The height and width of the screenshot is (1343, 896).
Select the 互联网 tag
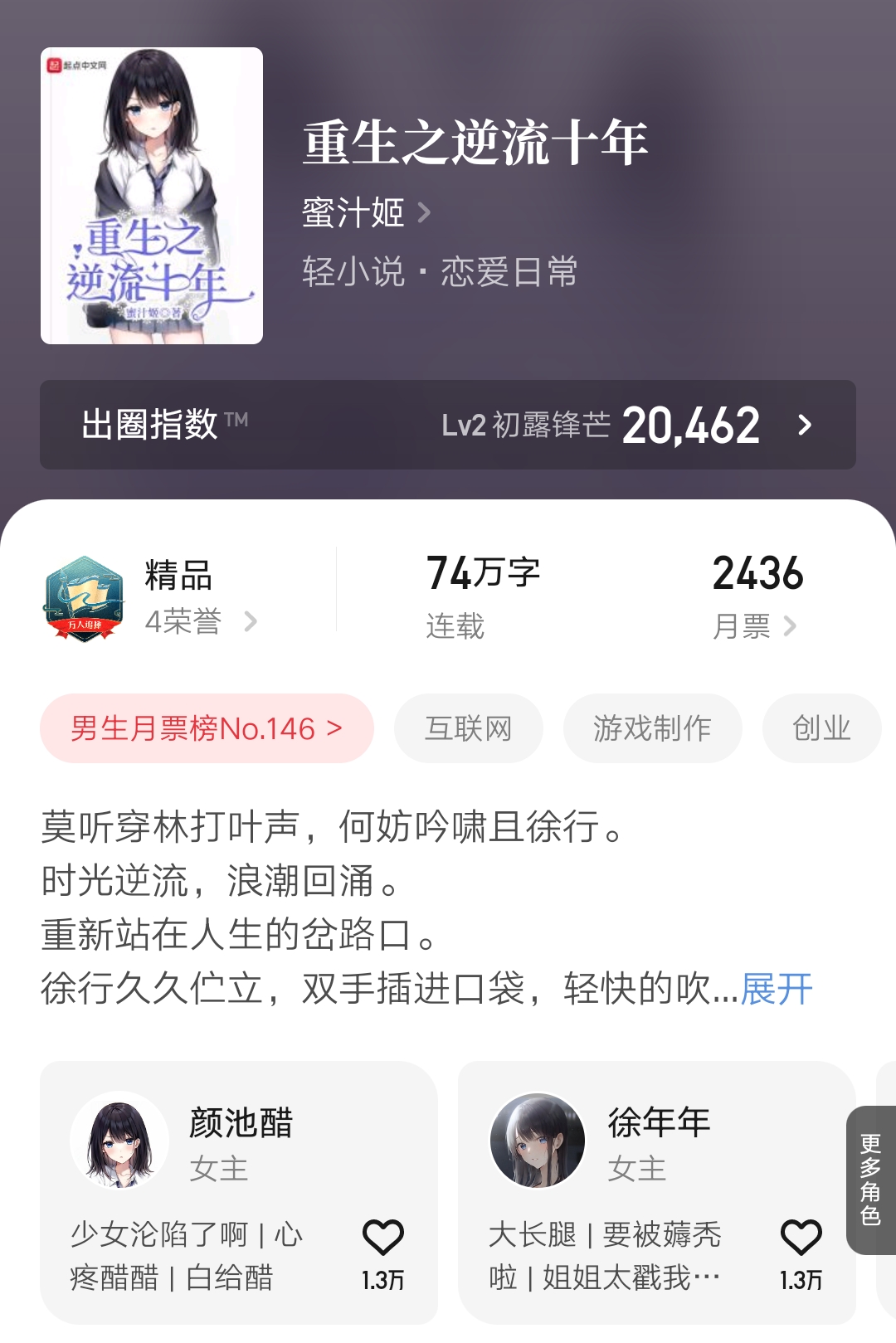(x=468, y=727)
